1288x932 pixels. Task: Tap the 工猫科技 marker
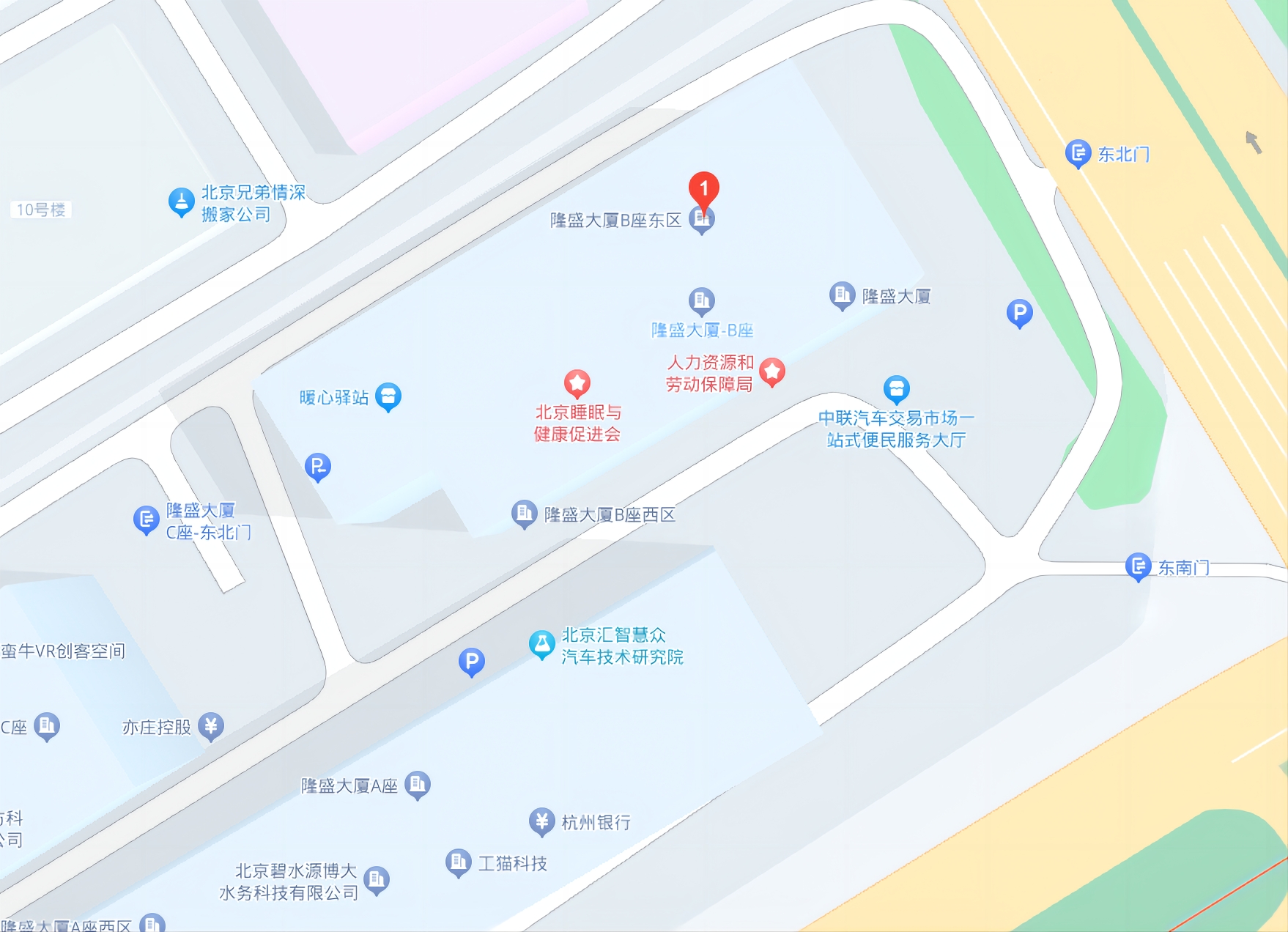point(459,862)
